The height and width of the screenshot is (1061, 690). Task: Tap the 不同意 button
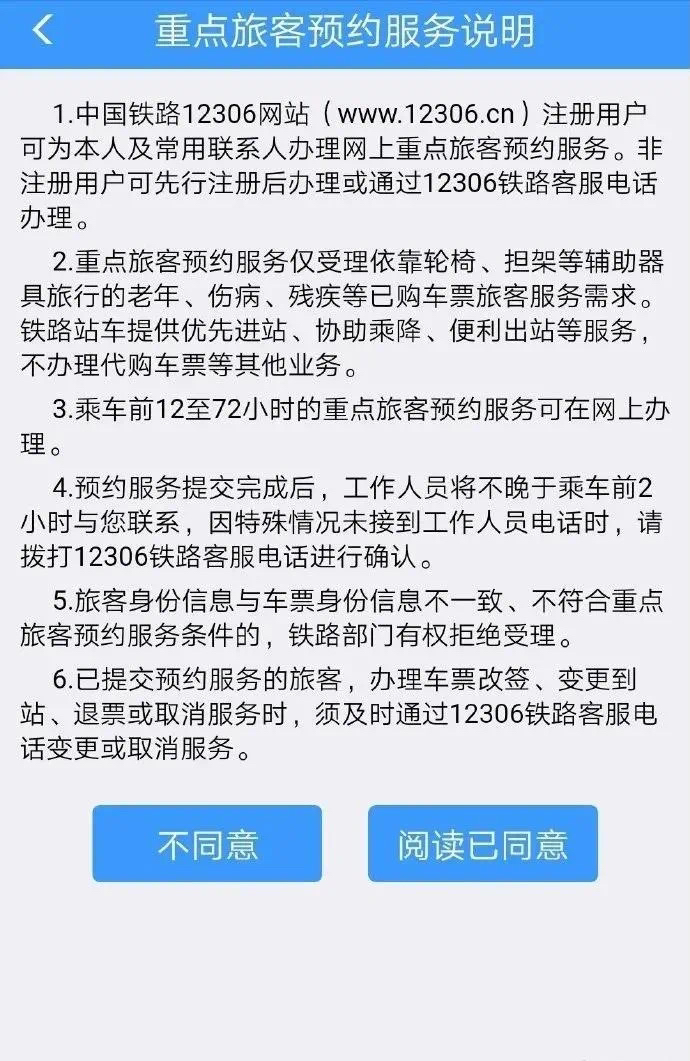pos(207,844)
